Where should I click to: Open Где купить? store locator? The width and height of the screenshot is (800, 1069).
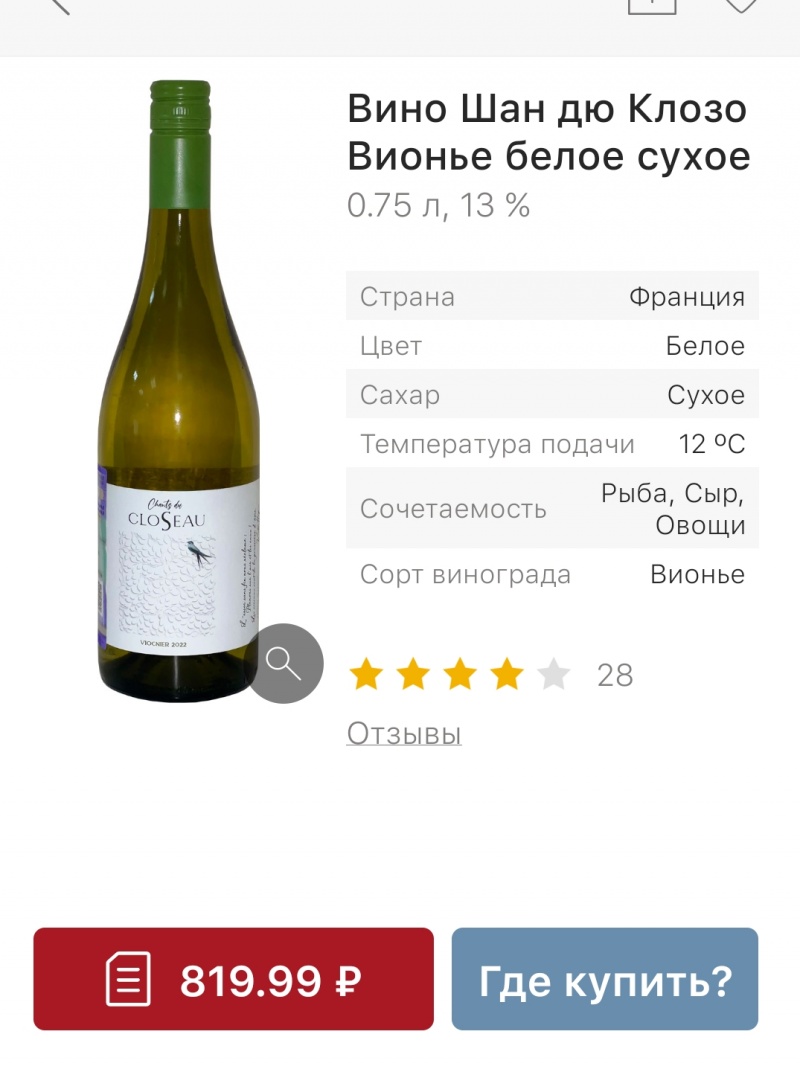coord(605,979)
